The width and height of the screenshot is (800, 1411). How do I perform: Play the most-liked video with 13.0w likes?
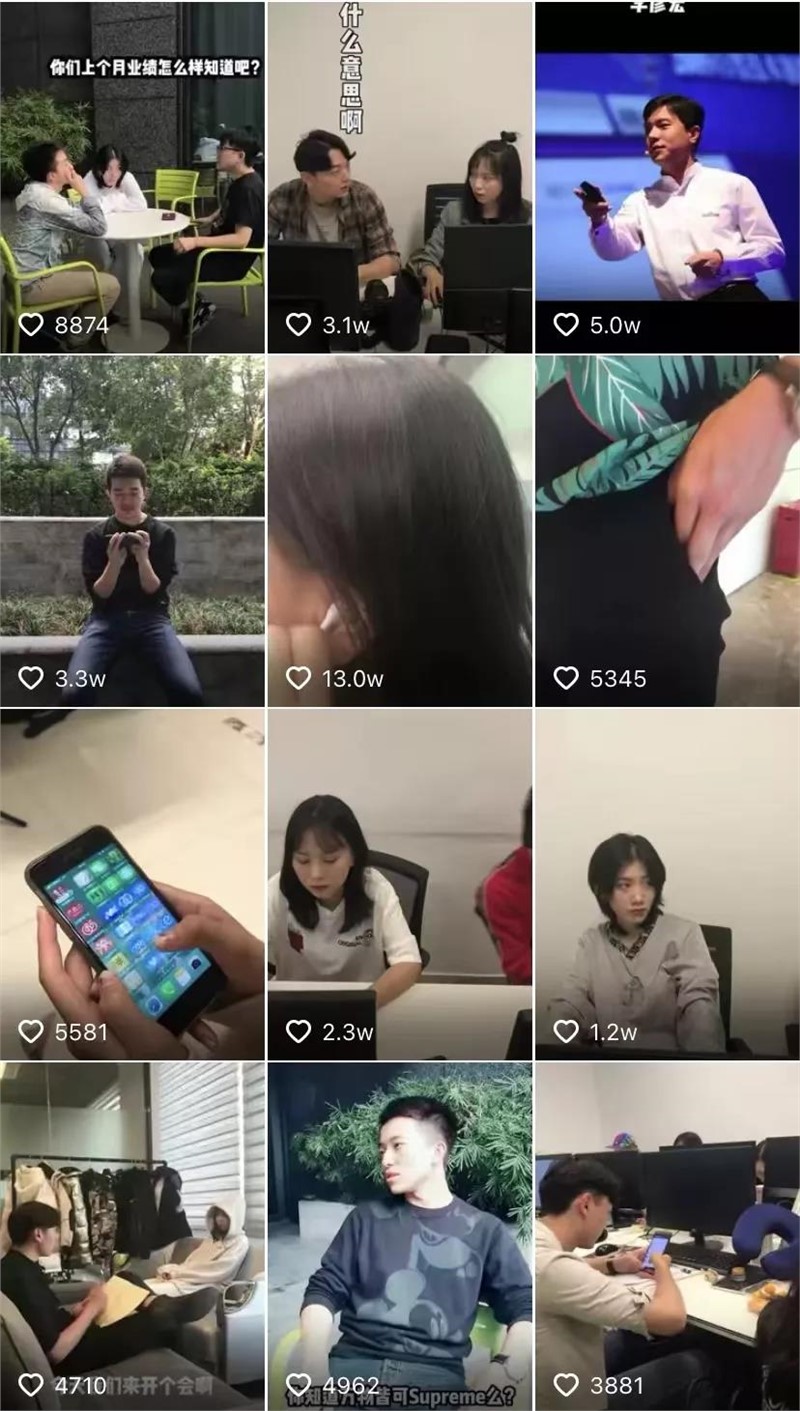click(400, 531)
